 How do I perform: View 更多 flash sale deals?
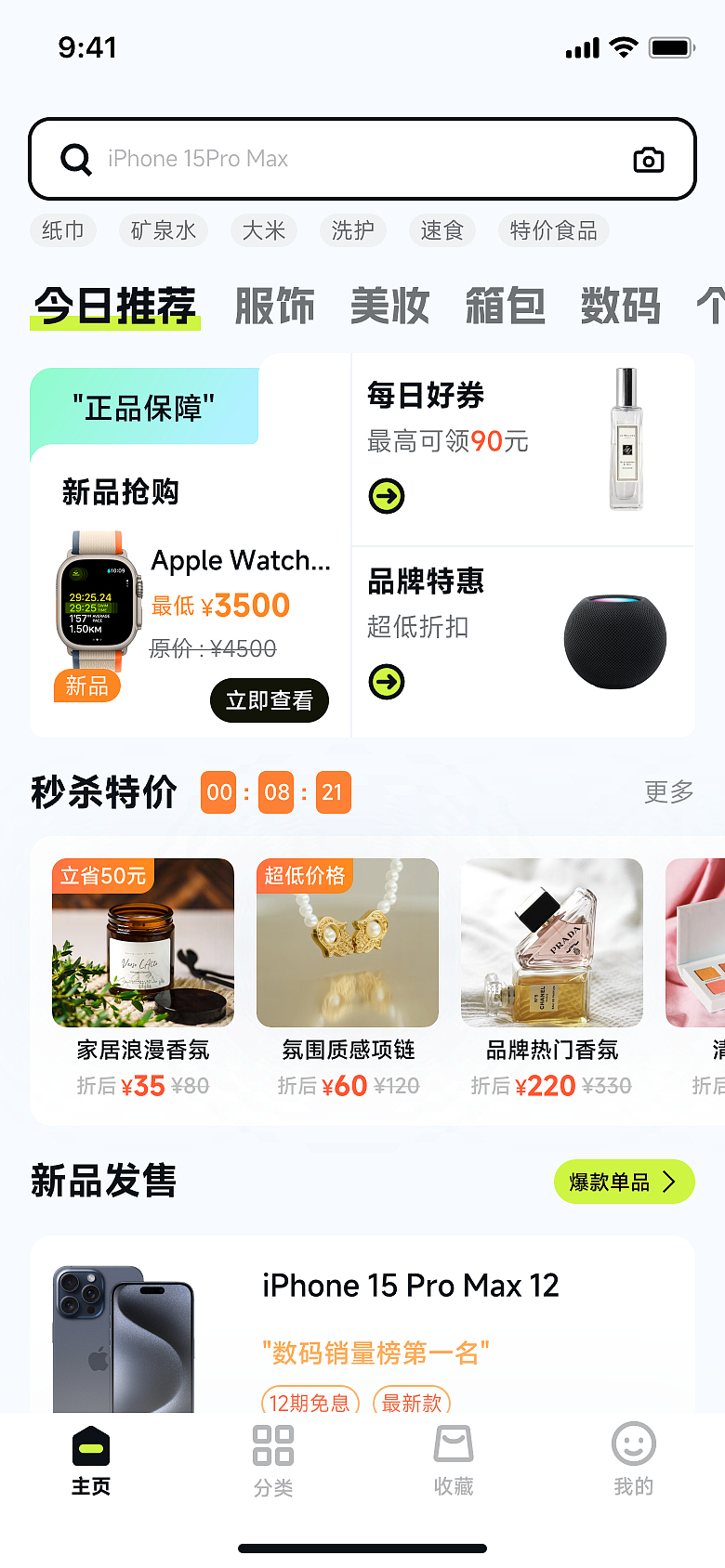[669, 792]
